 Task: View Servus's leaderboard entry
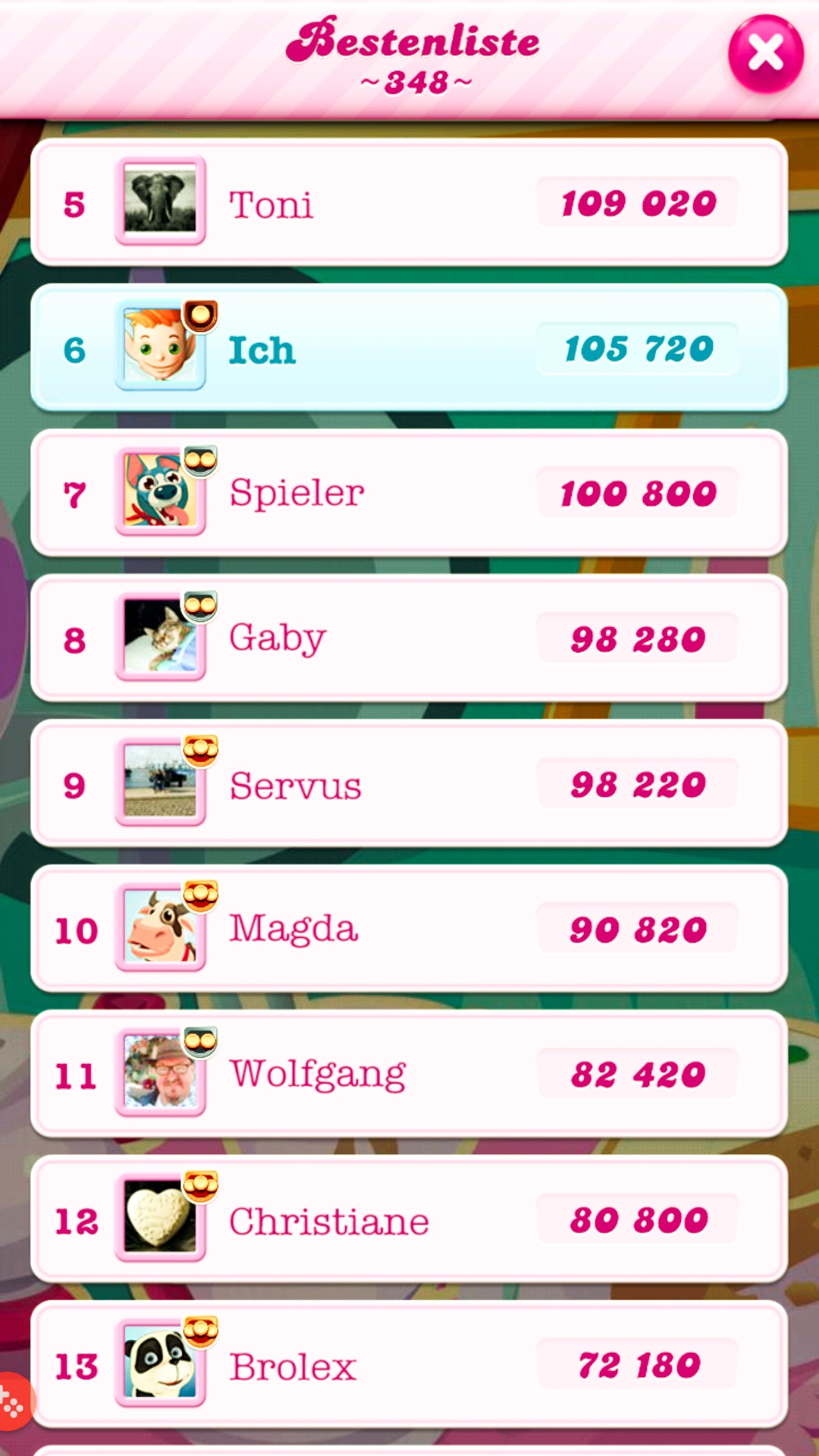point(409,784)
